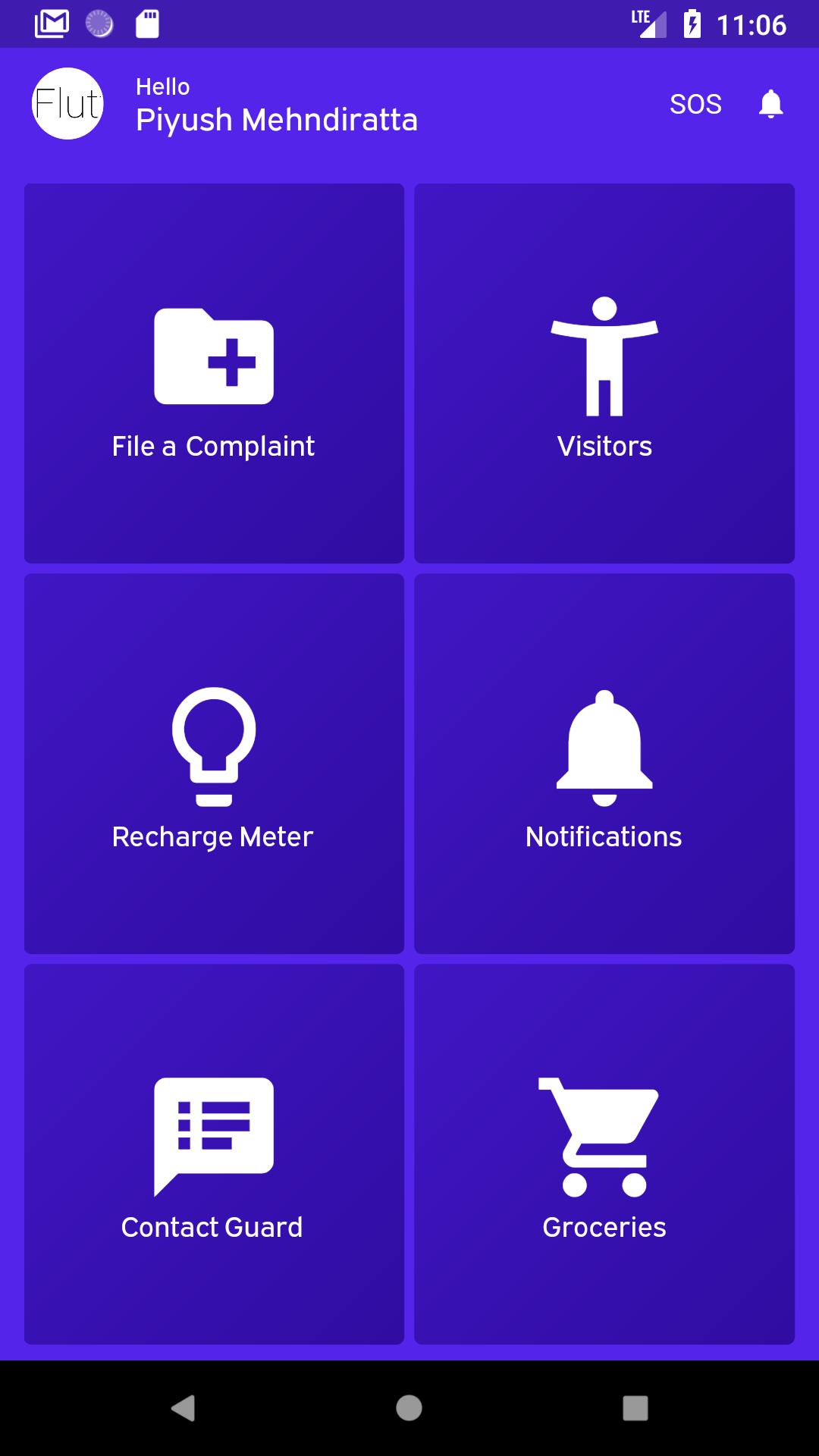Viewport: 819px width, 1456px height.
Task: Open the Notifications tile
Action: coord(604,764)
